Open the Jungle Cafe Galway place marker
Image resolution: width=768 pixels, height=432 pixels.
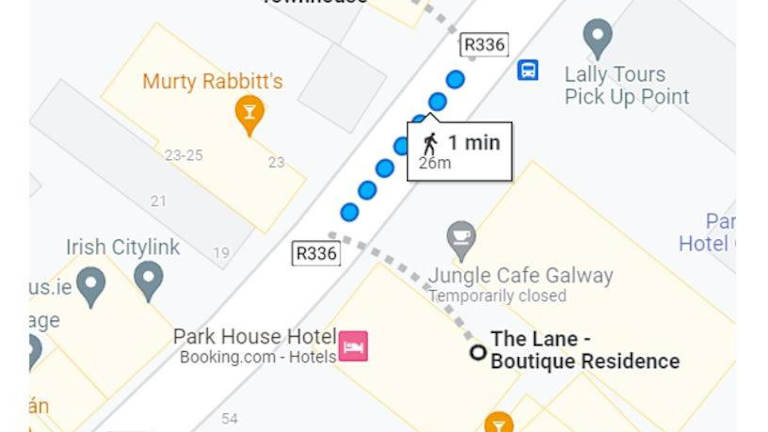[x=461, y=239]
